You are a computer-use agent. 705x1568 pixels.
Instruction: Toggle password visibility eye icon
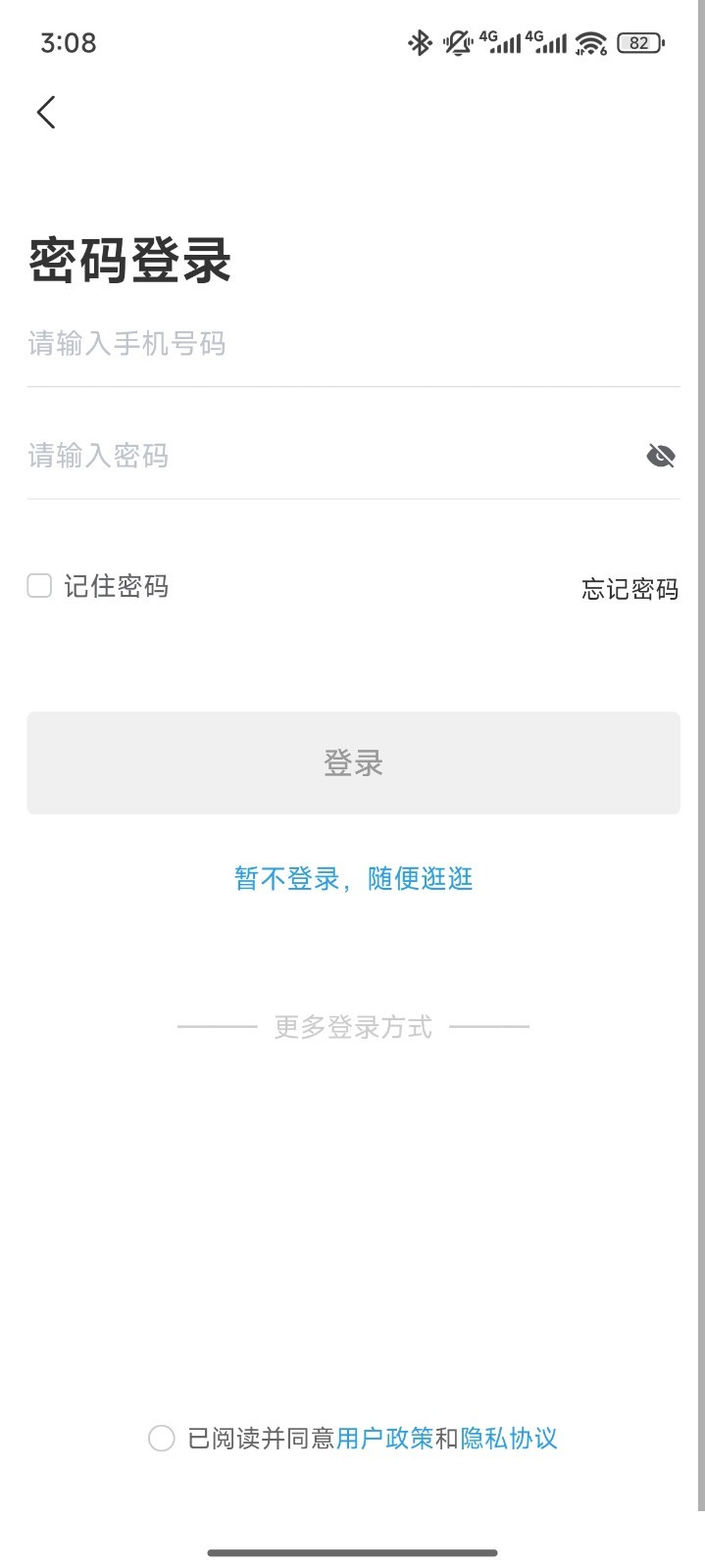(x=661, y=456)
